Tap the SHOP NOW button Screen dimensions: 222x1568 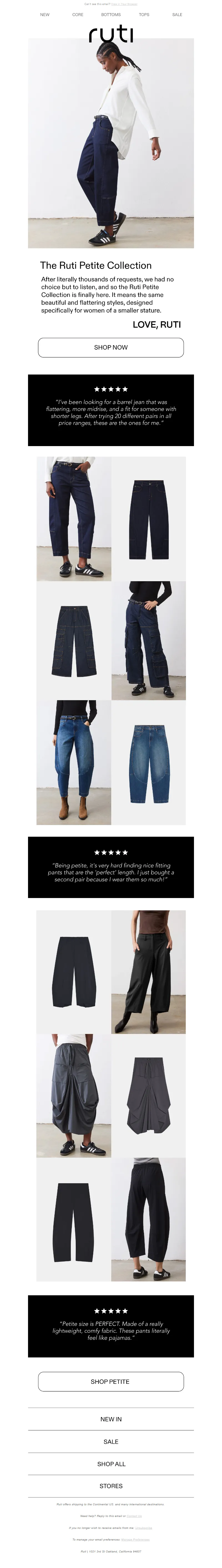(111, 347)
